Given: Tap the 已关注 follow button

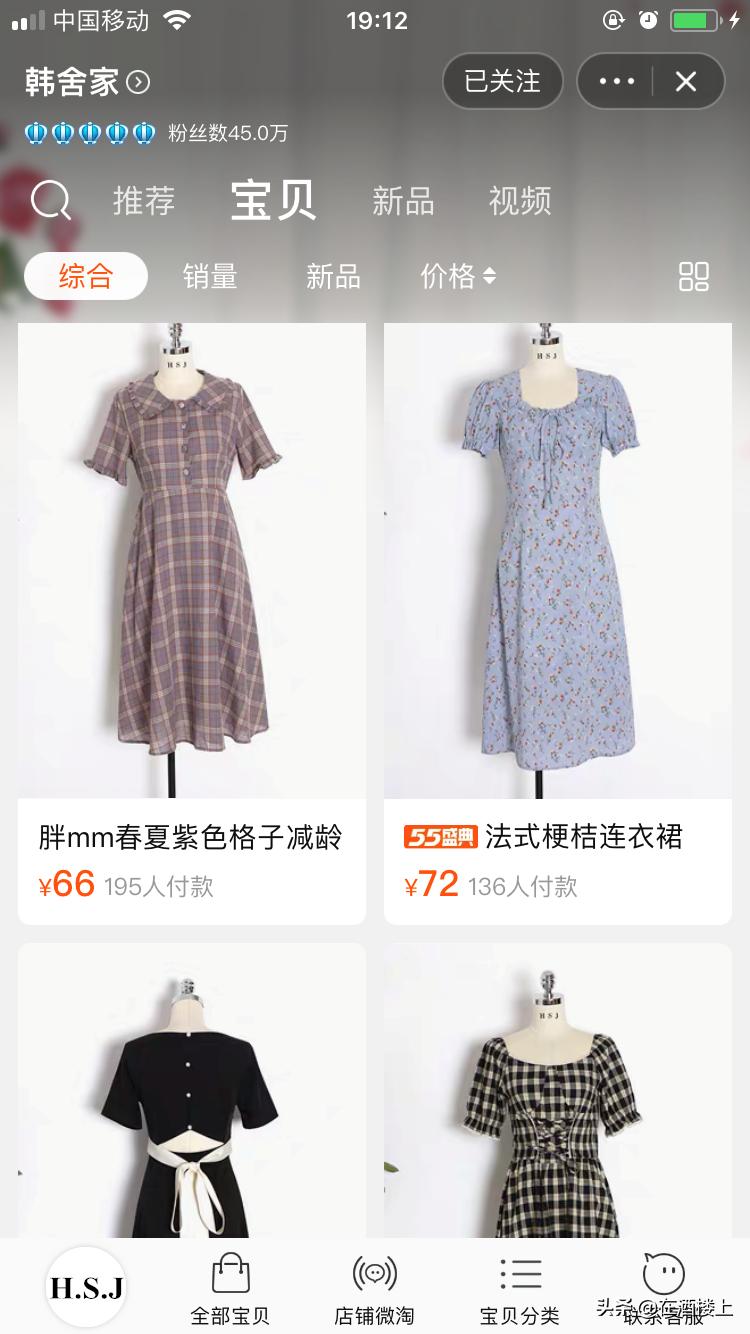Looking at the screenshot, I should (x=502, y=81).
